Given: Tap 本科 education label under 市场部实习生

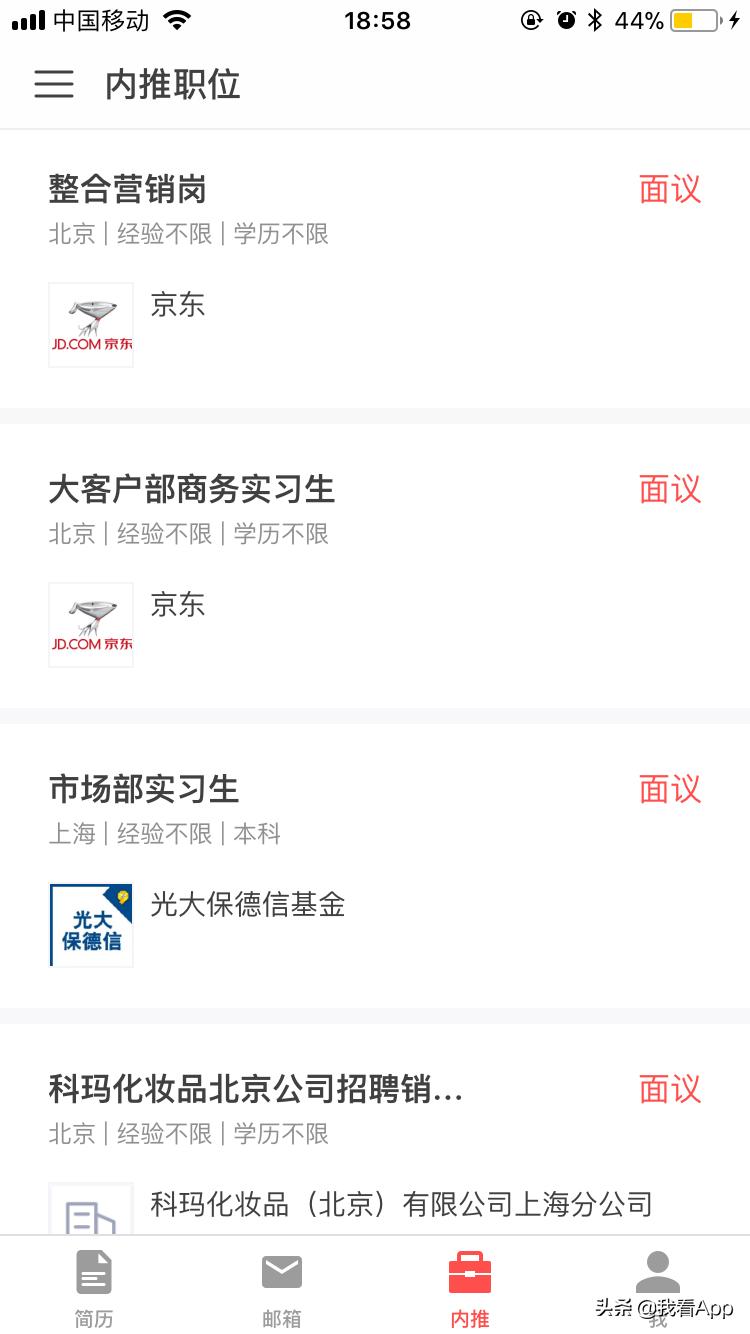Looking at the screenshot, I should tap(257, 834).
